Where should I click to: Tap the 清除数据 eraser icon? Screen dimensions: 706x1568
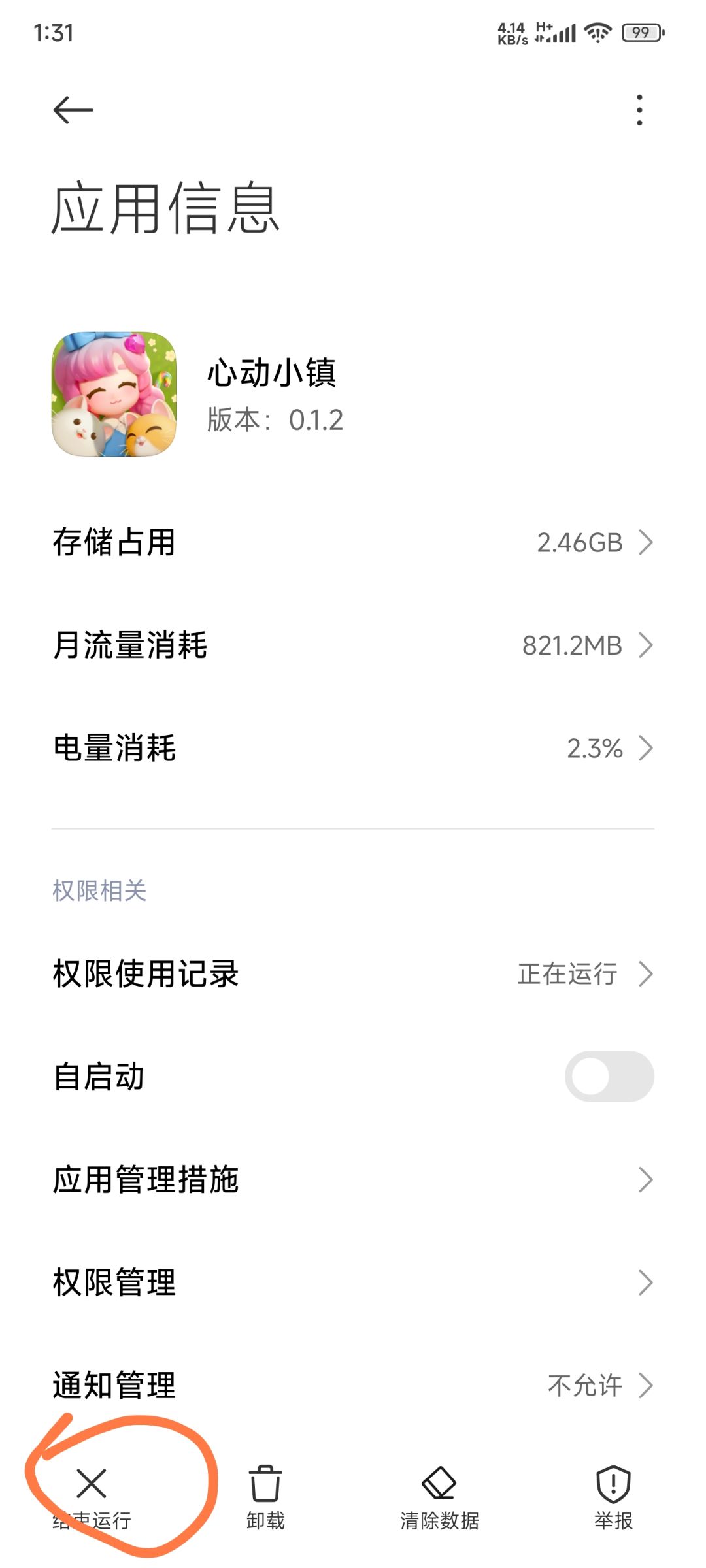(x=439, y=1480)
